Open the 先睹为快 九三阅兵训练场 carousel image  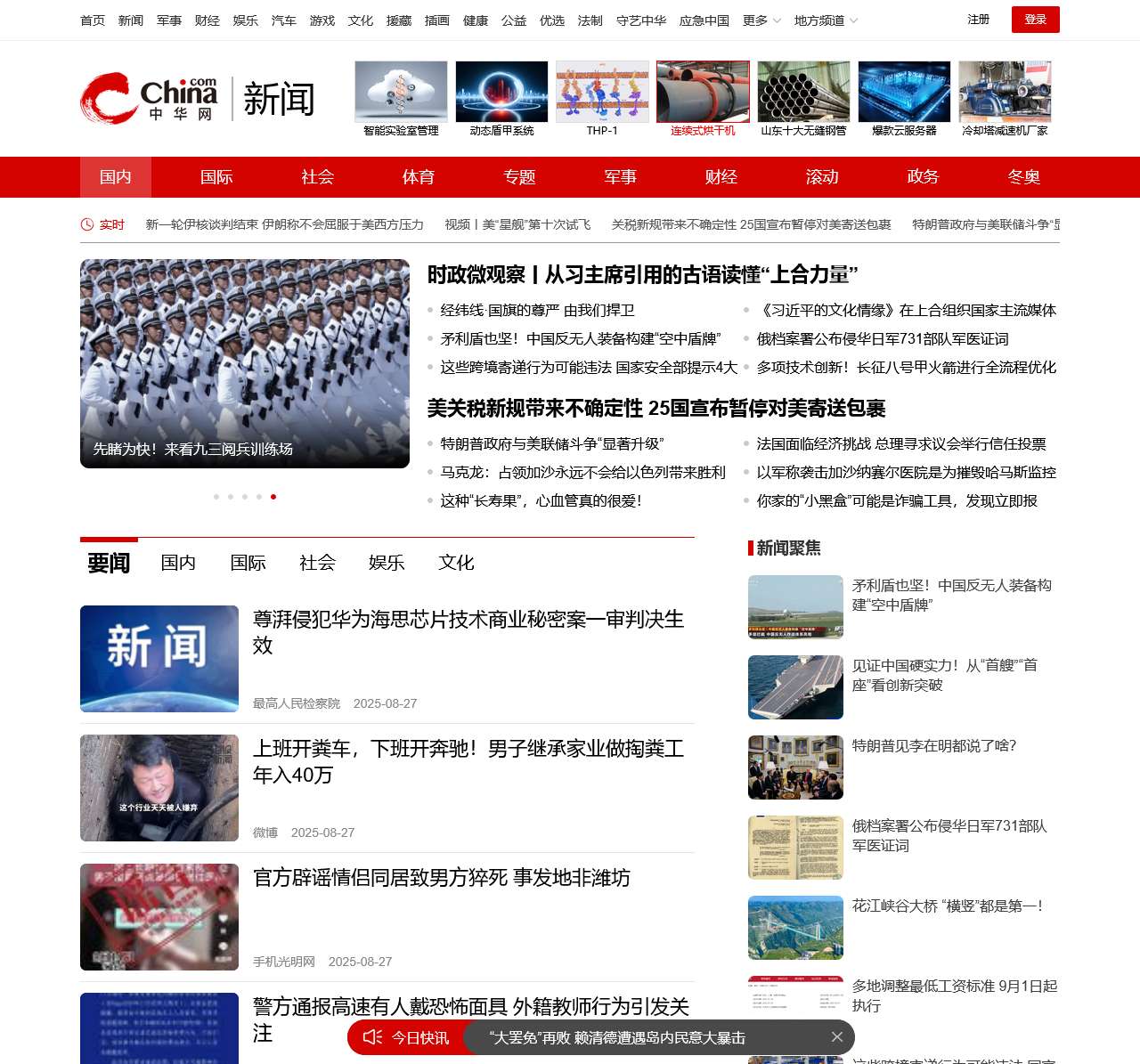point(245,363)
